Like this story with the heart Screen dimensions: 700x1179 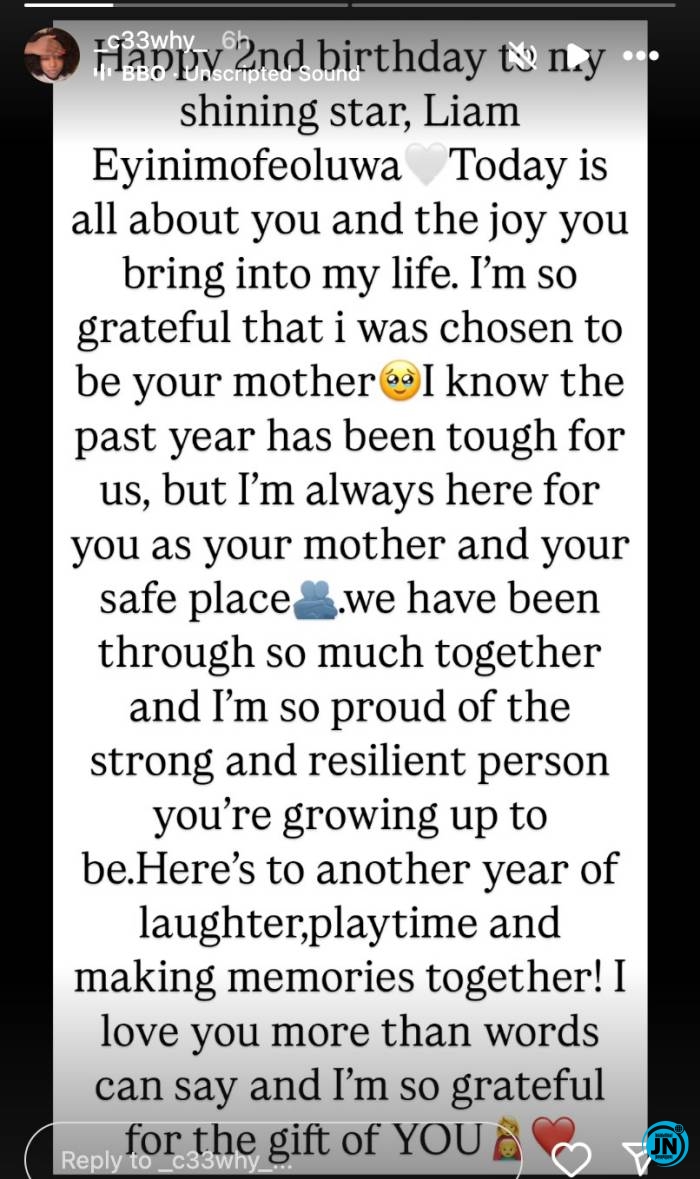[571, 1158]
